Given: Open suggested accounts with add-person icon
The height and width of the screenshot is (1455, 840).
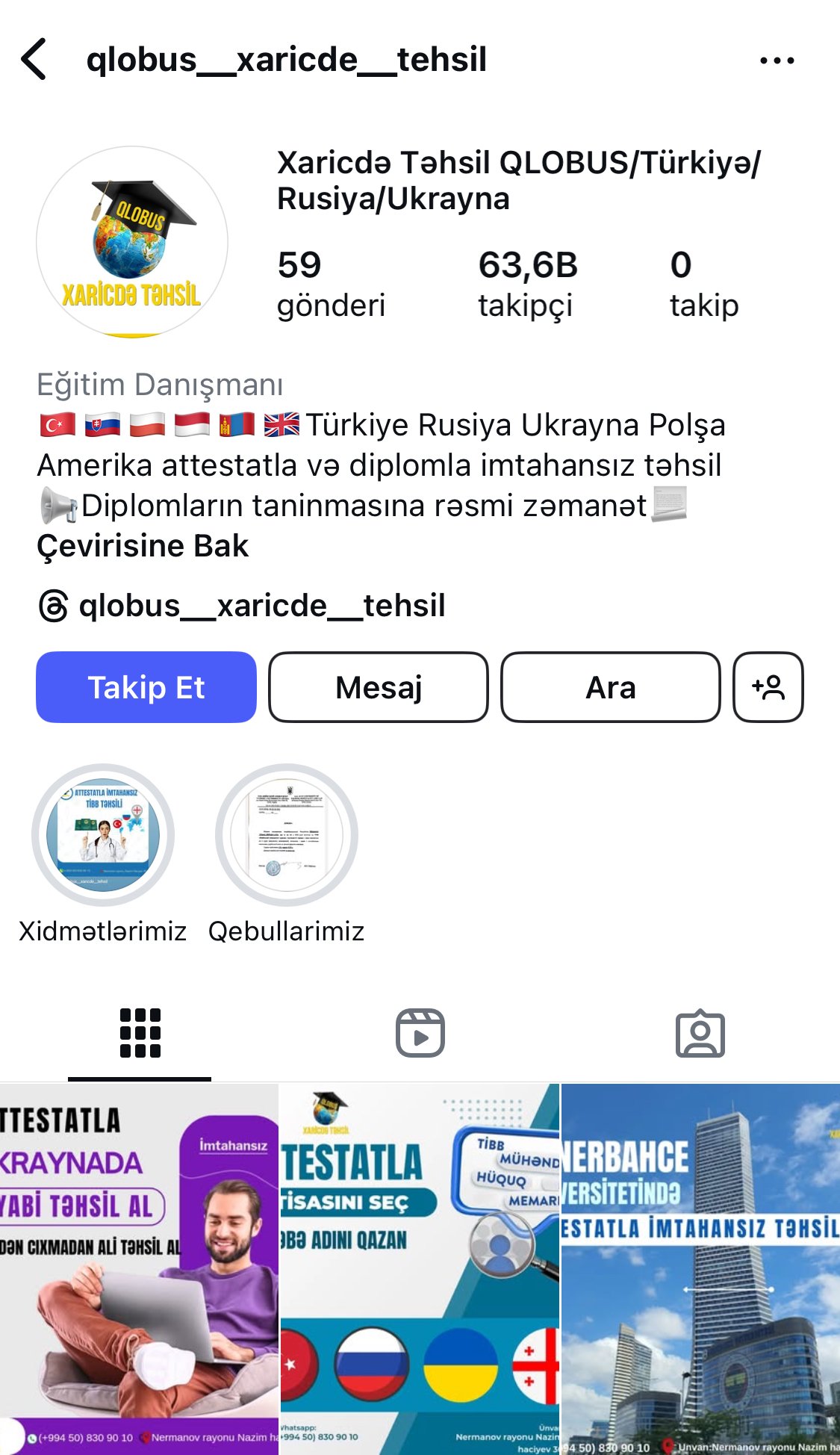Looking at the screenshot, I should click(x=768, y=687).
